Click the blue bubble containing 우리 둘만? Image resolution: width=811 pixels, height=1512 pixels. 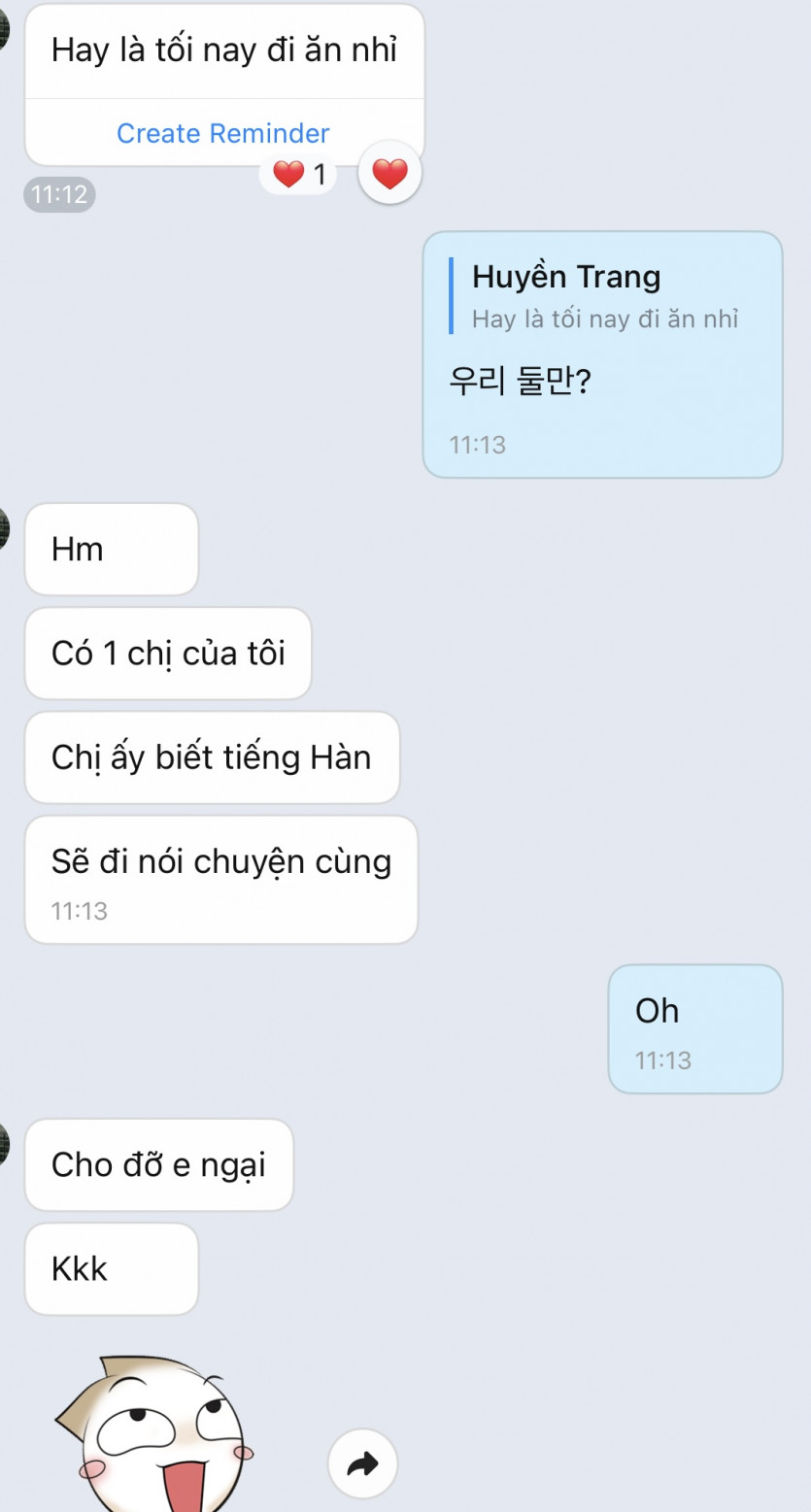(x=602, y=383)
